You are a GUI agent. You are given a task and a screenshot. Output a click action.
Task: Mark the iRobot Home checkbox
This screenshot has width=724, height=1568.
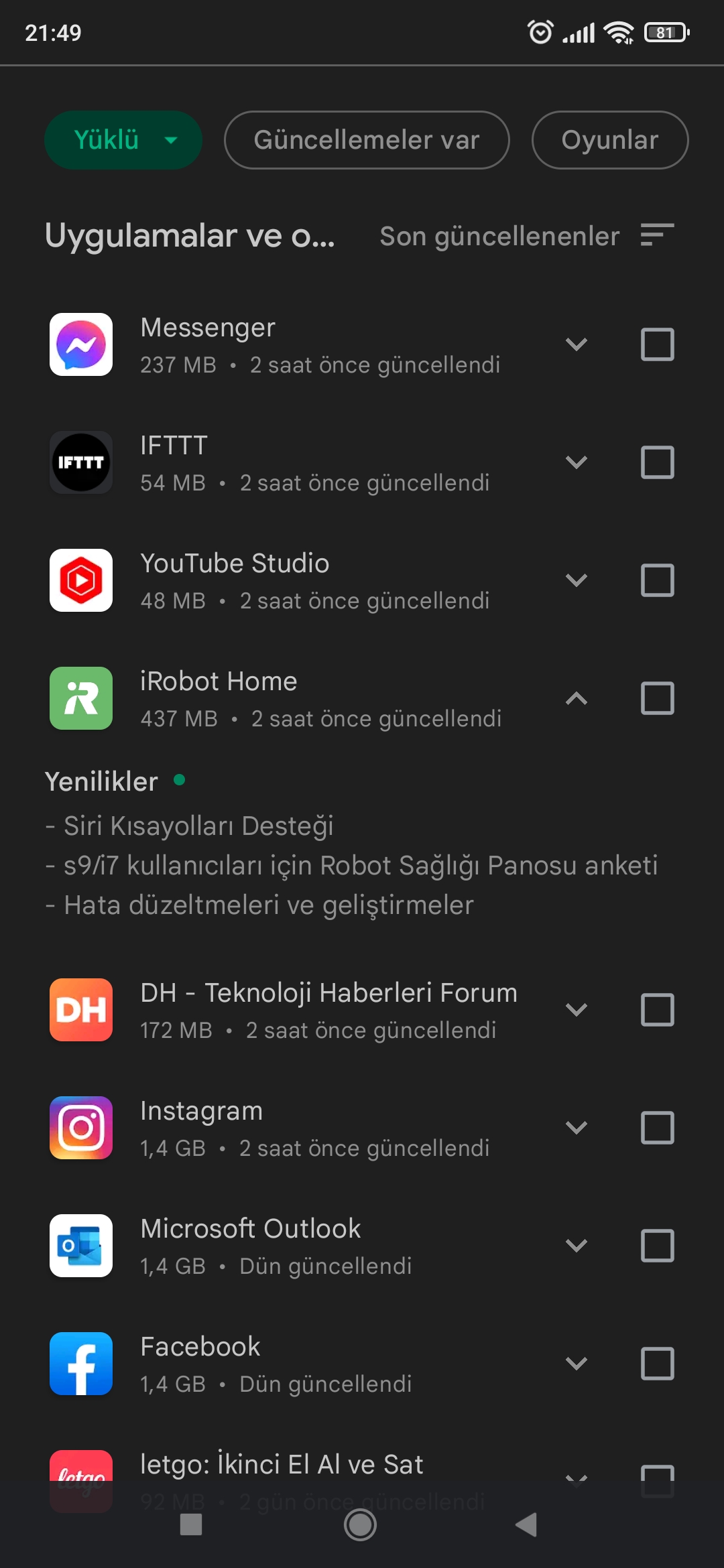(658, 698)
